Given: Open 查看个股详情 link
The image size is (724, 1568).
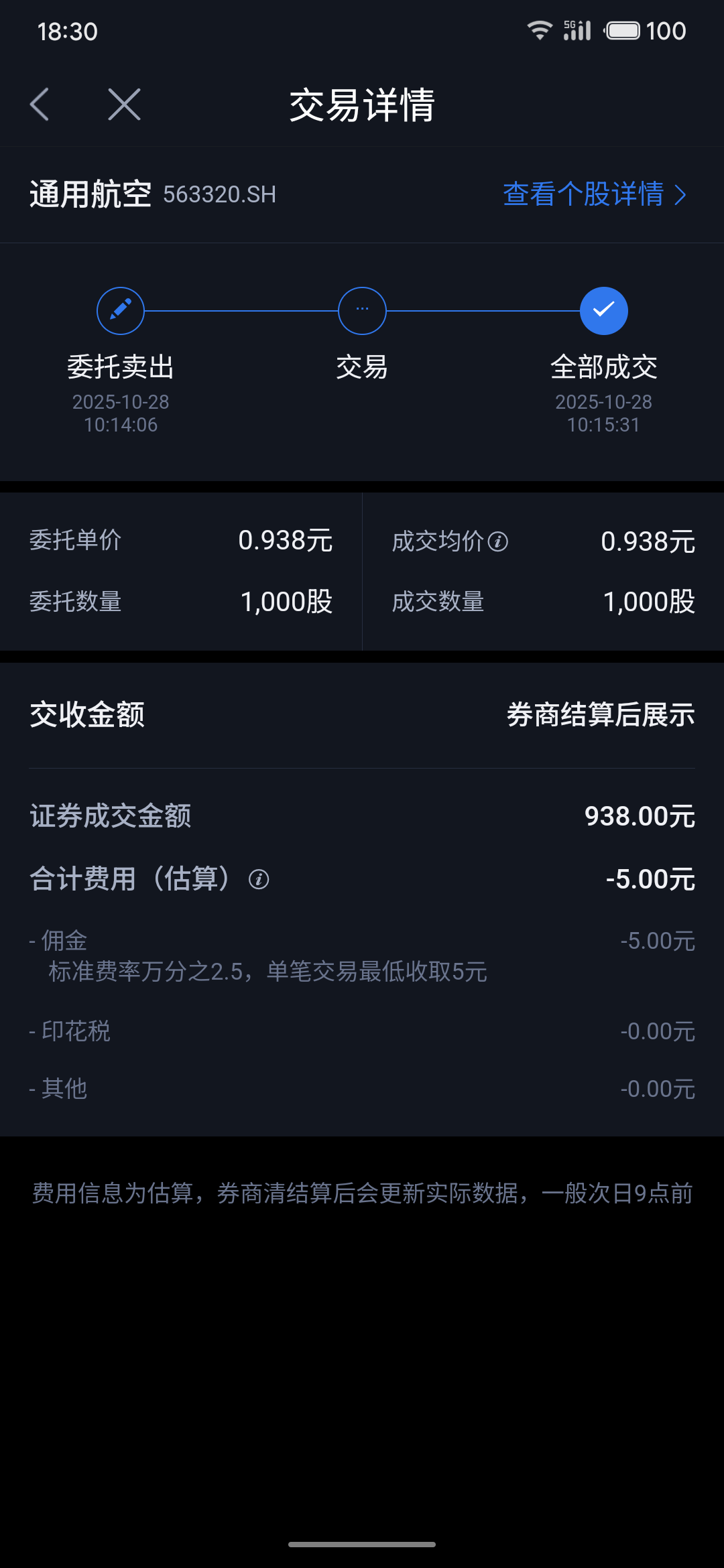Looking at the screenshot, I should tap(594, 194).
